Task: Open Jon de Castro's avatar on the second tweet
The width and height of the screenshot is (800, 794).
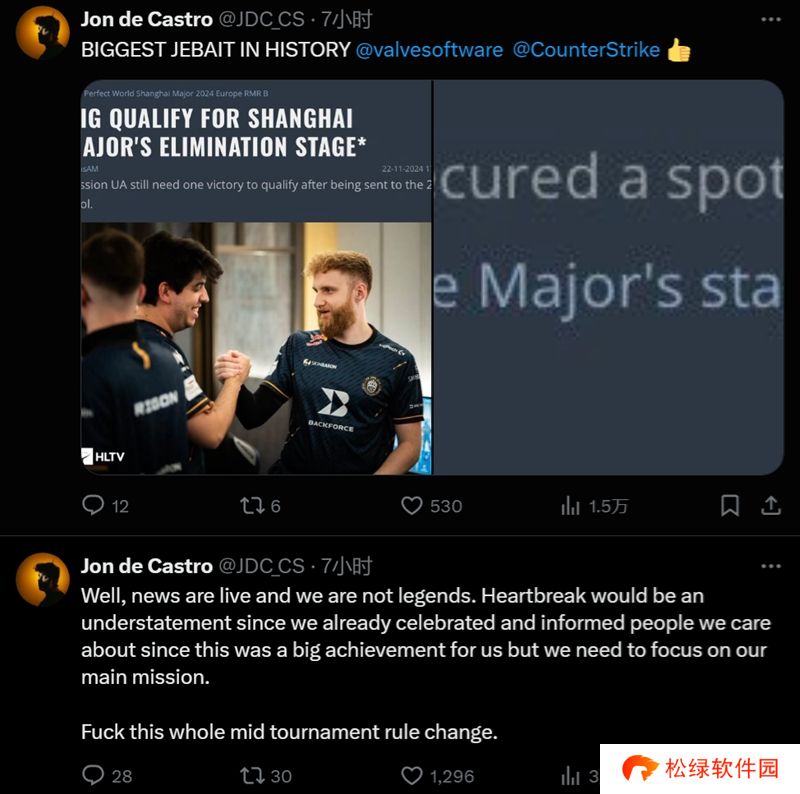Action: click(42, 580)
